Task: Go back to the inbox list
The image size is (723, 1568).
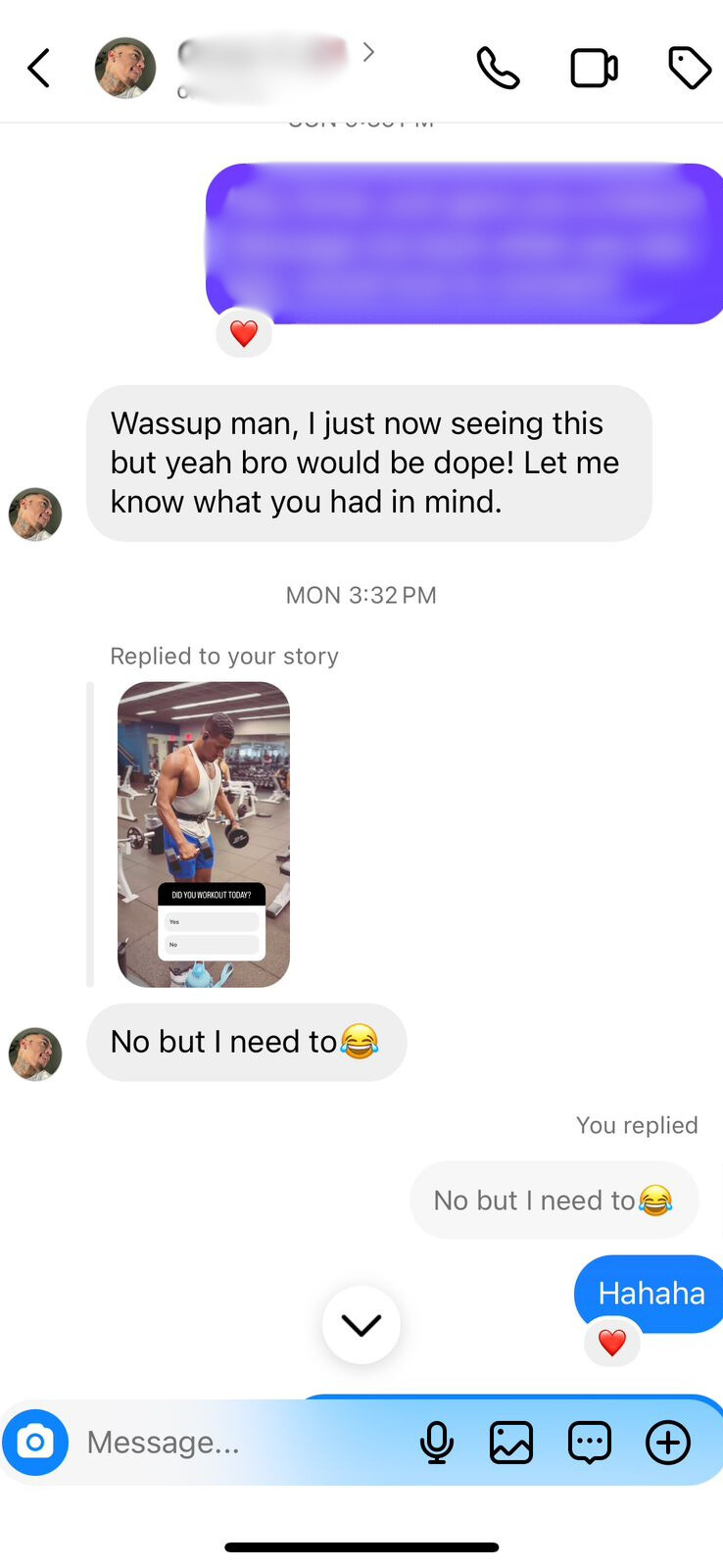Action: [39, 69]
